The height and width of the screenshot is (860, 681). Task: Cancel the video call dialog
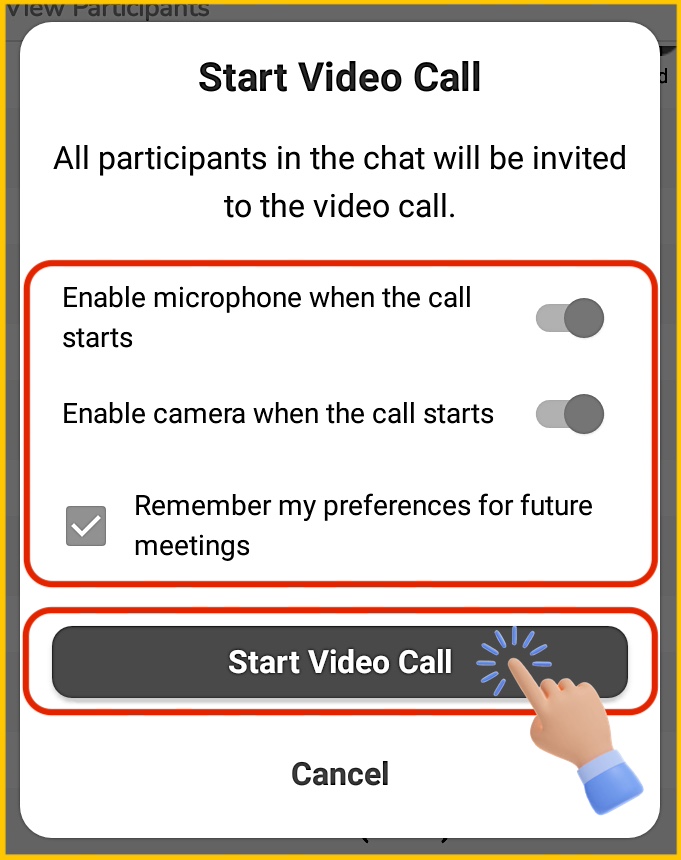point(340,773)
